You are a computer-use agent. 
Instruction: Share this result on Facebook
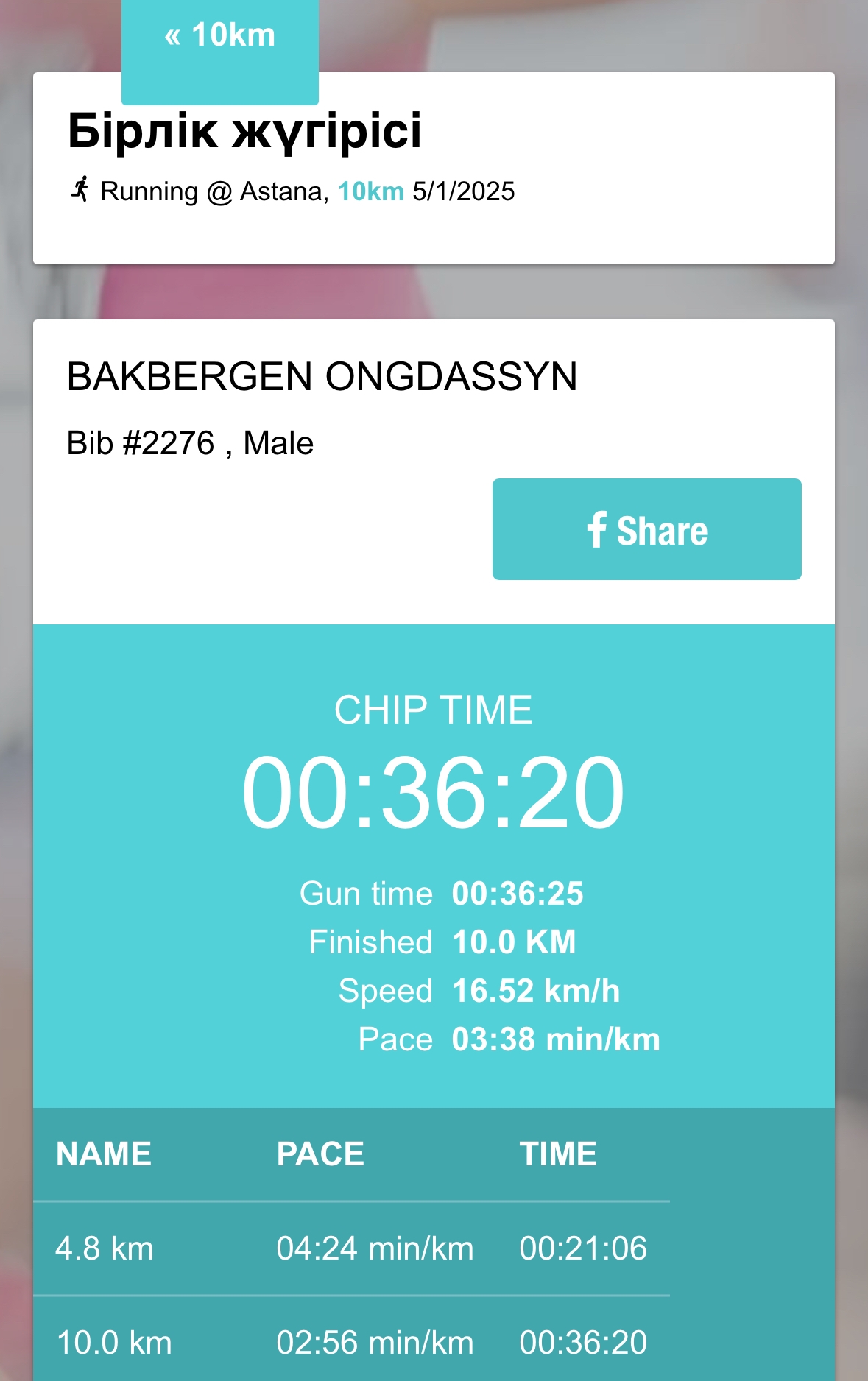(646, 529)
